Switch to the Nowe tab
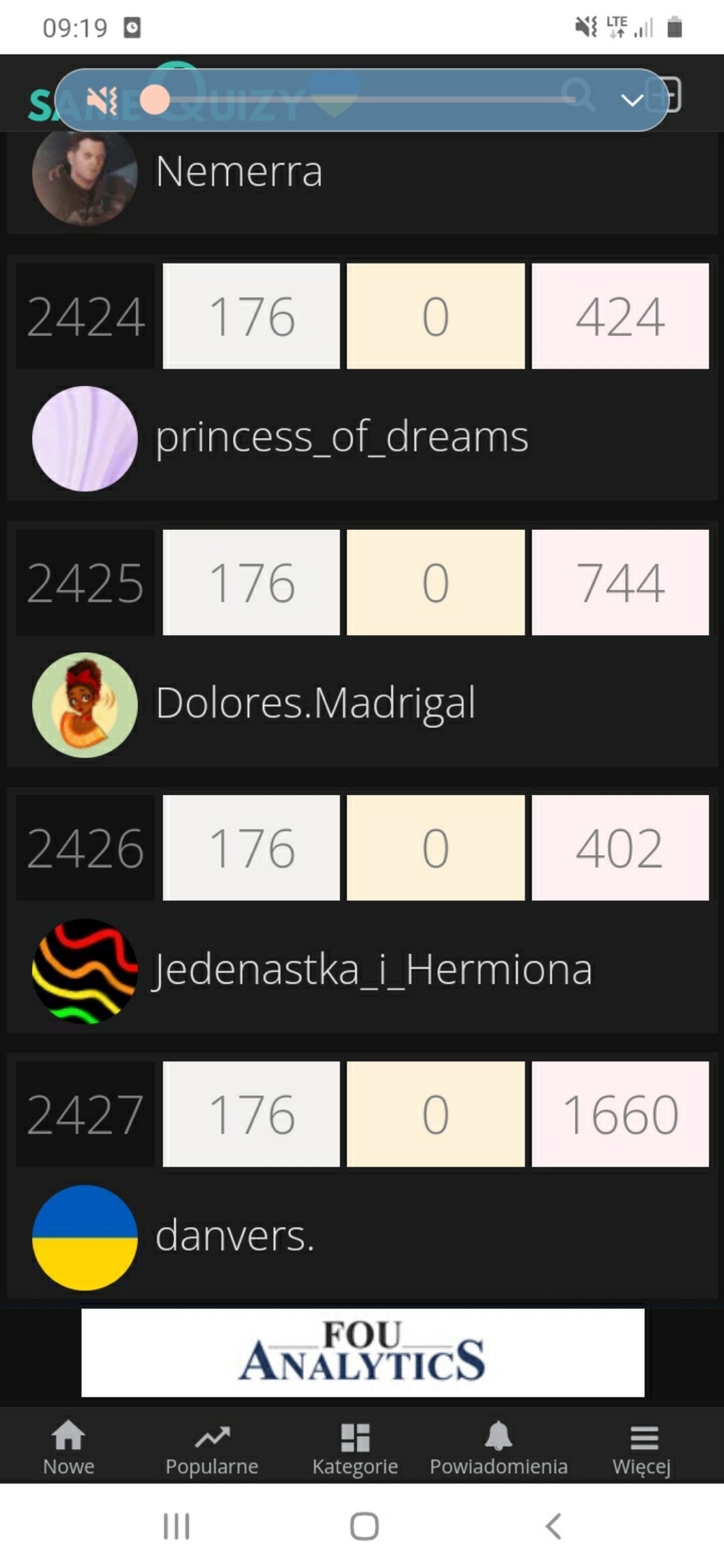The height and width of the screenshot is (1568, 724). tap(68, 1446)
